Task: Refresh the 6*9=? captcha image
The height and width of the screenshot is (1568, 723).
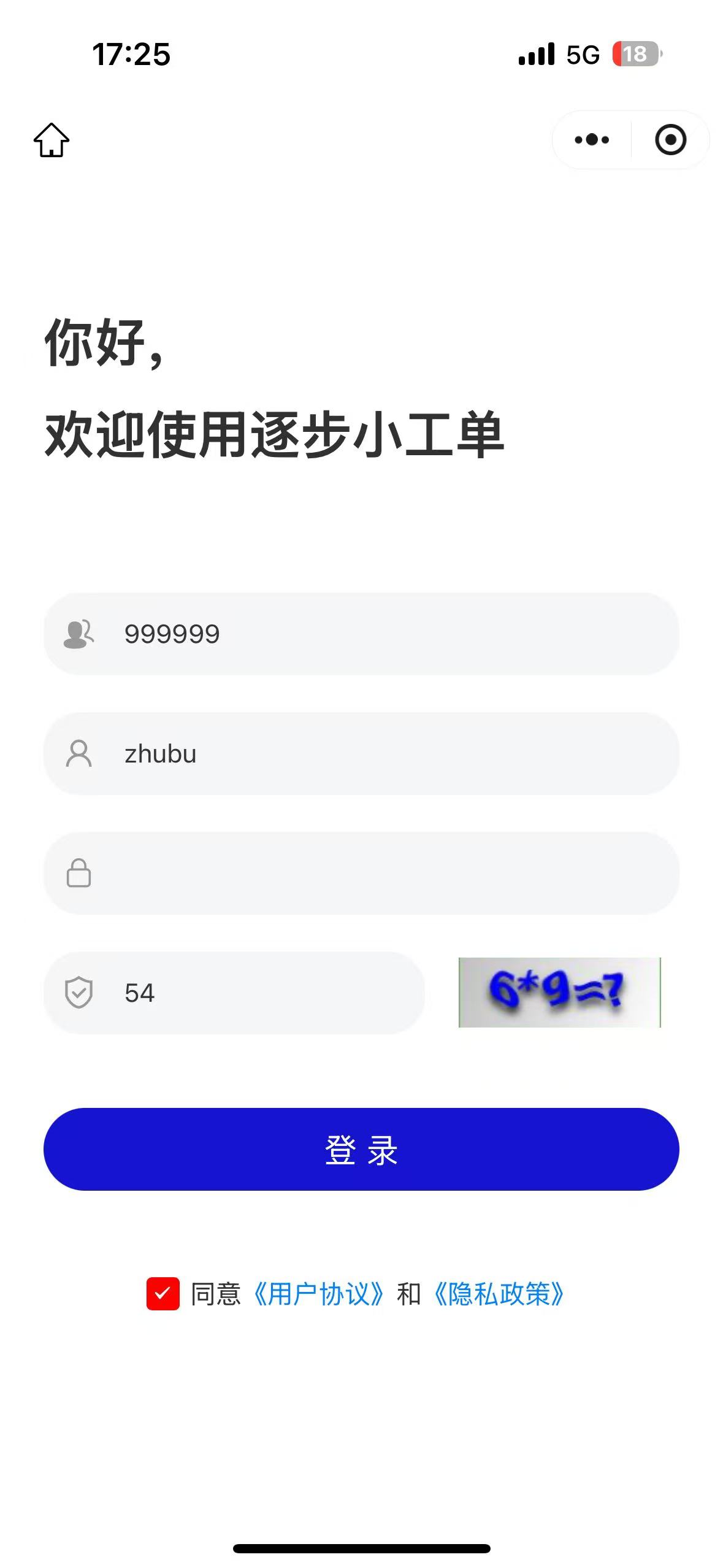Action: click(559, 992)
